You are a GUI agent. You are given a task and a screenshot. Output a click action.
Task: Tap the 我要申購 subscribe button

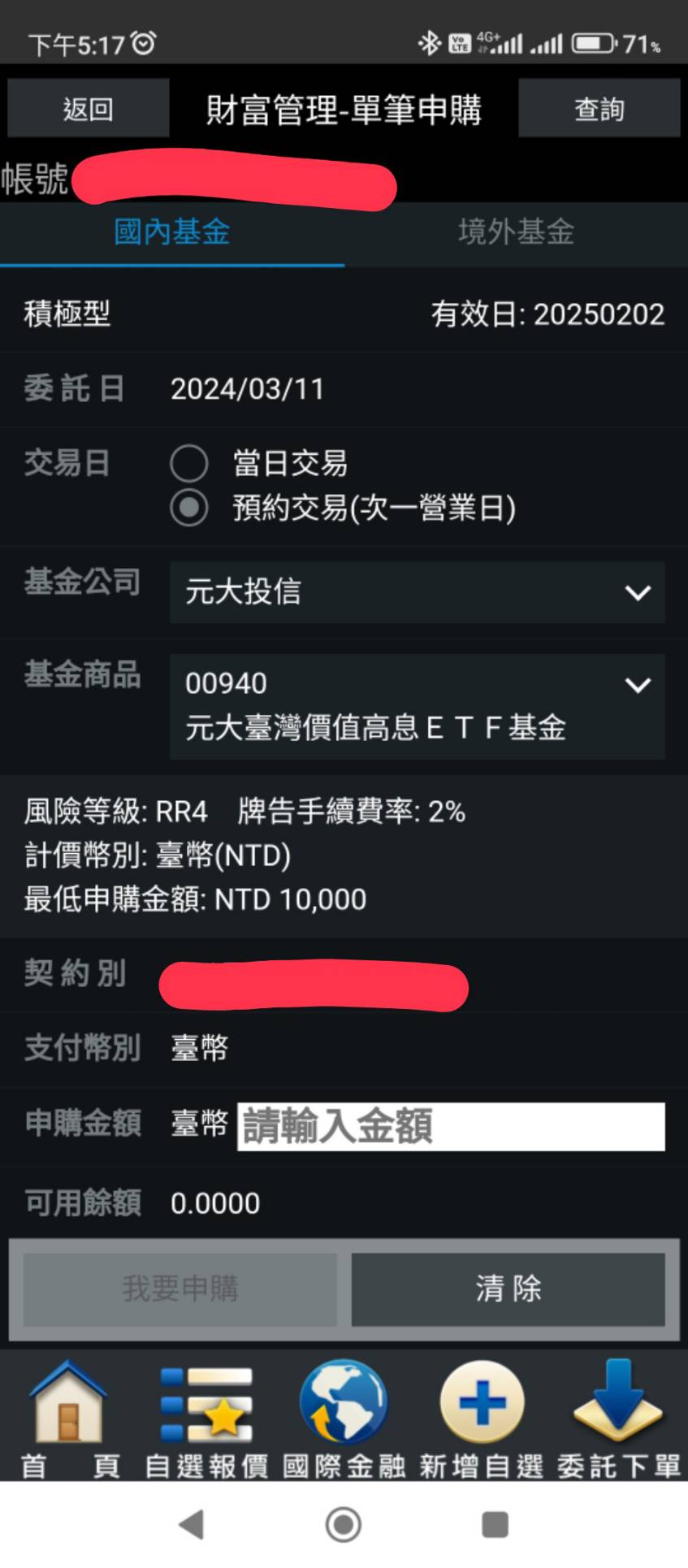[x=180, y=1289]
